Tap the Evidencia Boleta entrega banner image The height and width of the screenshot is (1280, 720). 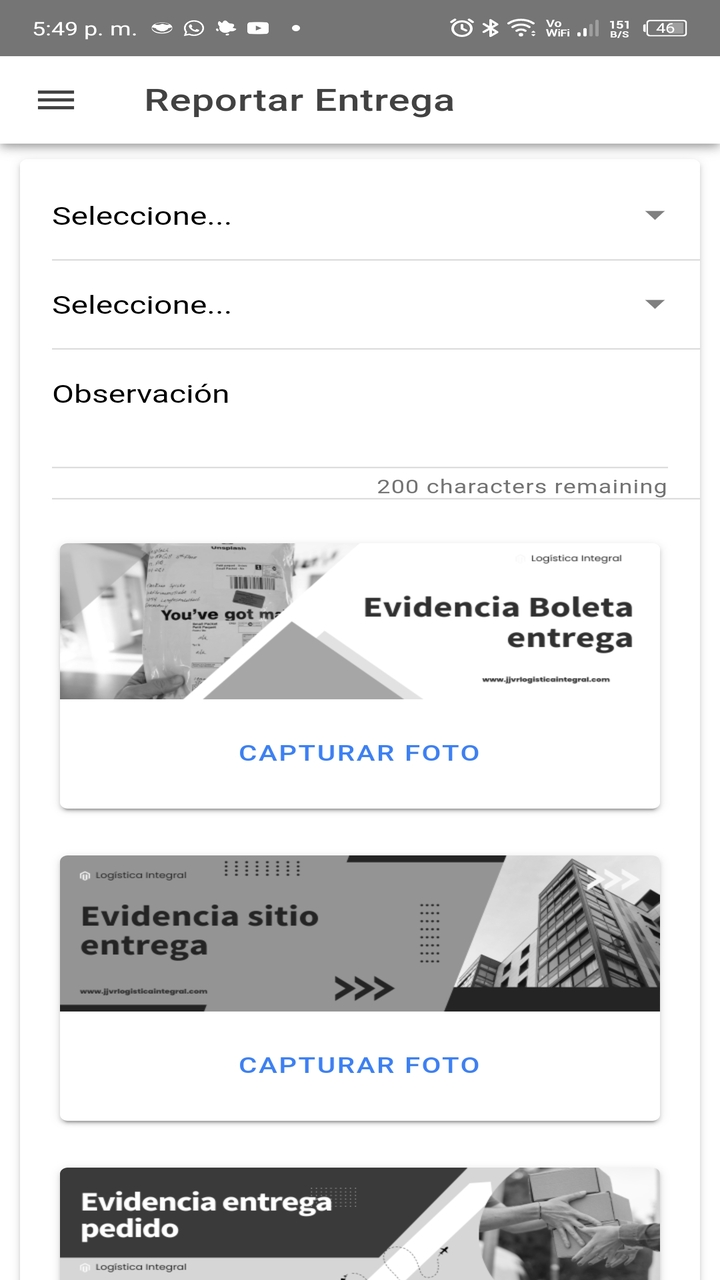(360, 620)
